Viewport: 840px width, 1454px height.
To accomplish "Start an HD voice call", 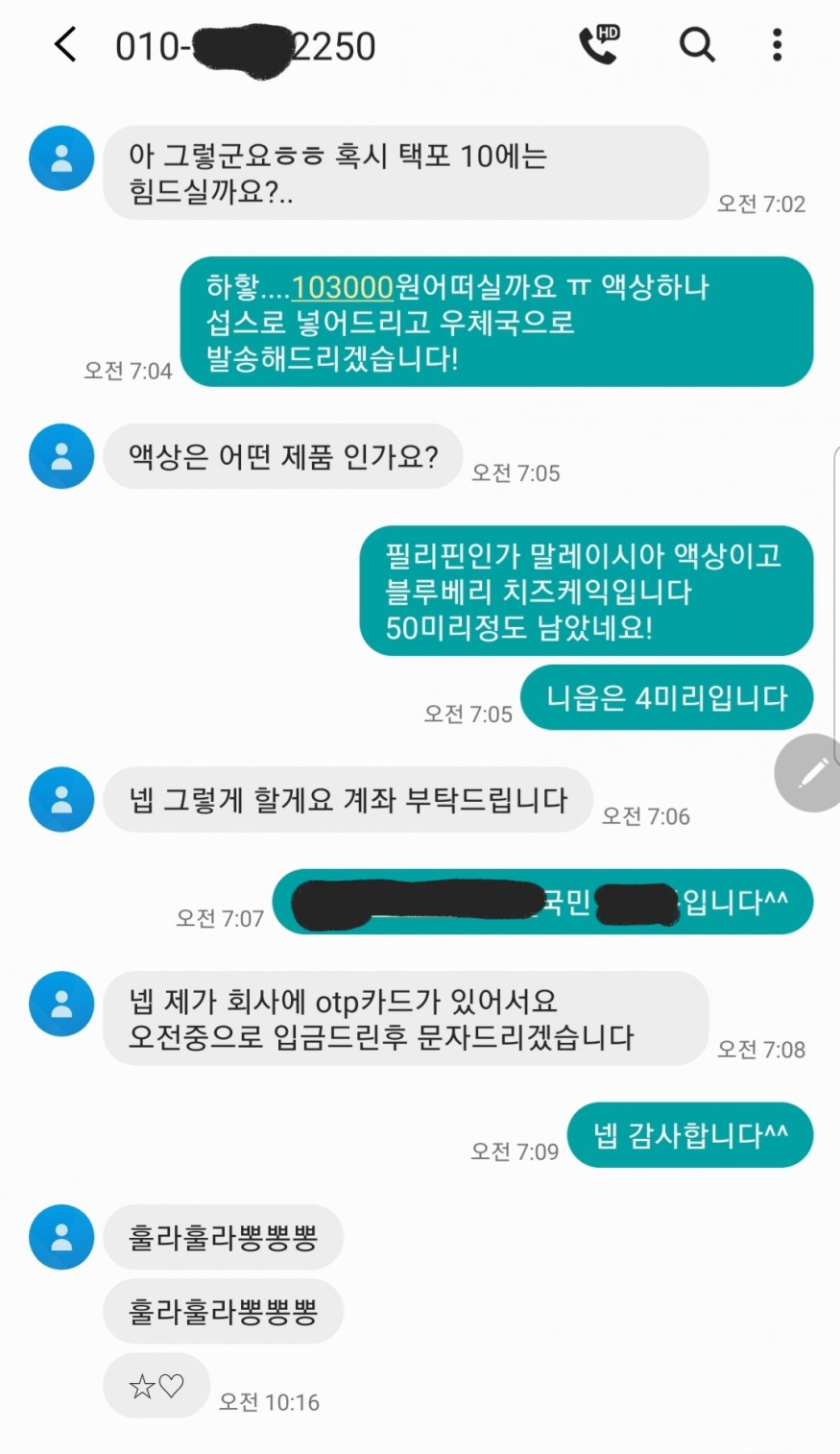I will point(599,44).
